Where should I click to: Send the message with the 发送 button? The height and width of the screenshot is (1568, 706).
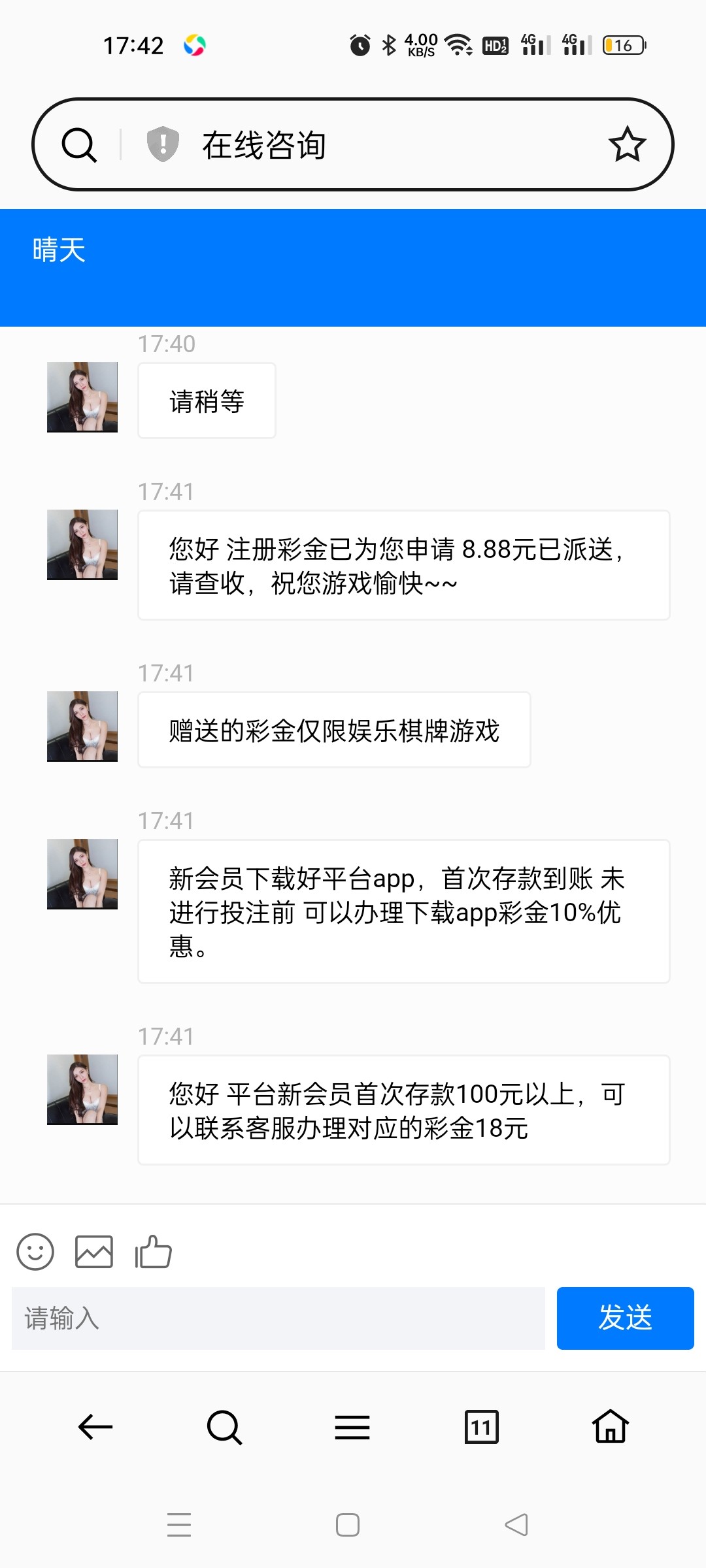tap(625, 1318)
